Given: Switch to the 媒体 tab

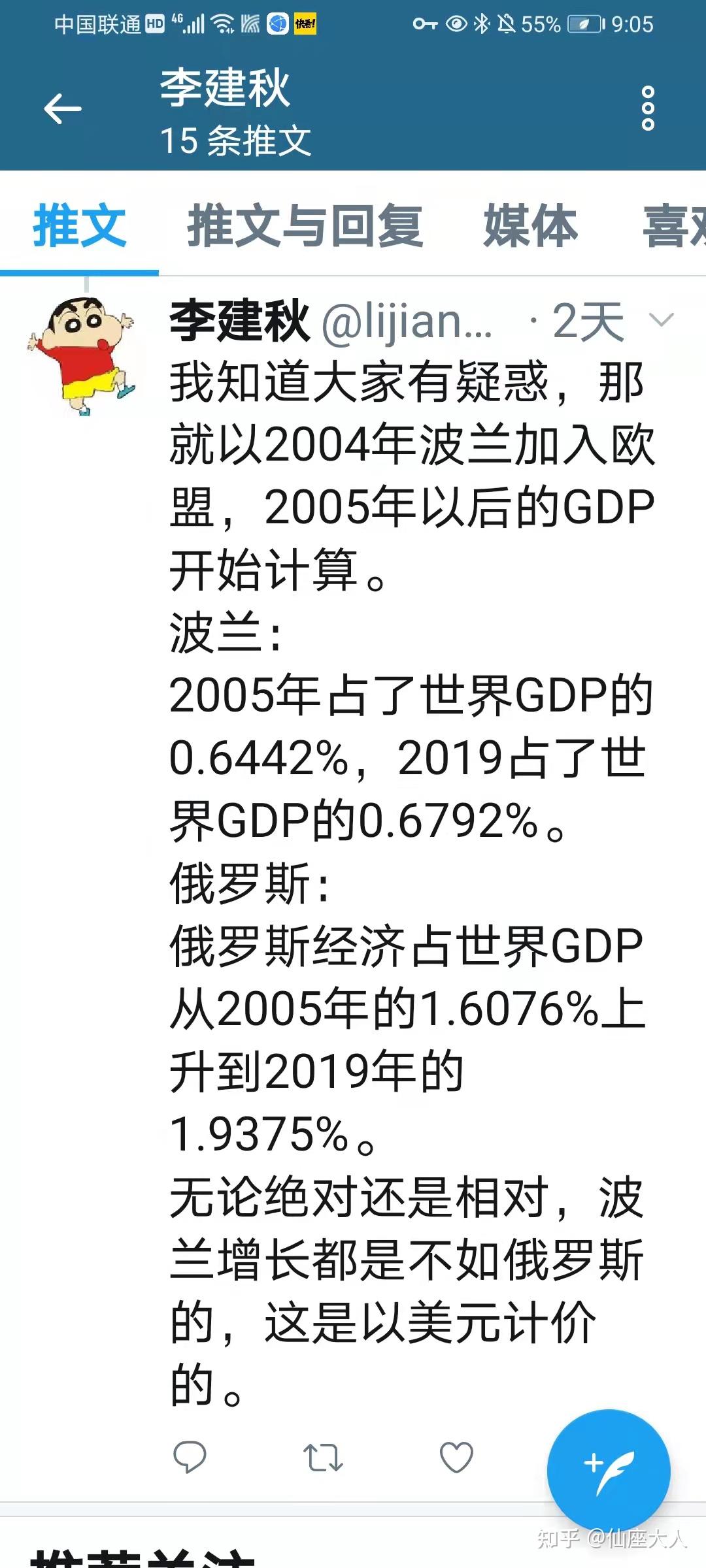Looking at the screenshot, I should pyautogui.click(x=531, y=226).
